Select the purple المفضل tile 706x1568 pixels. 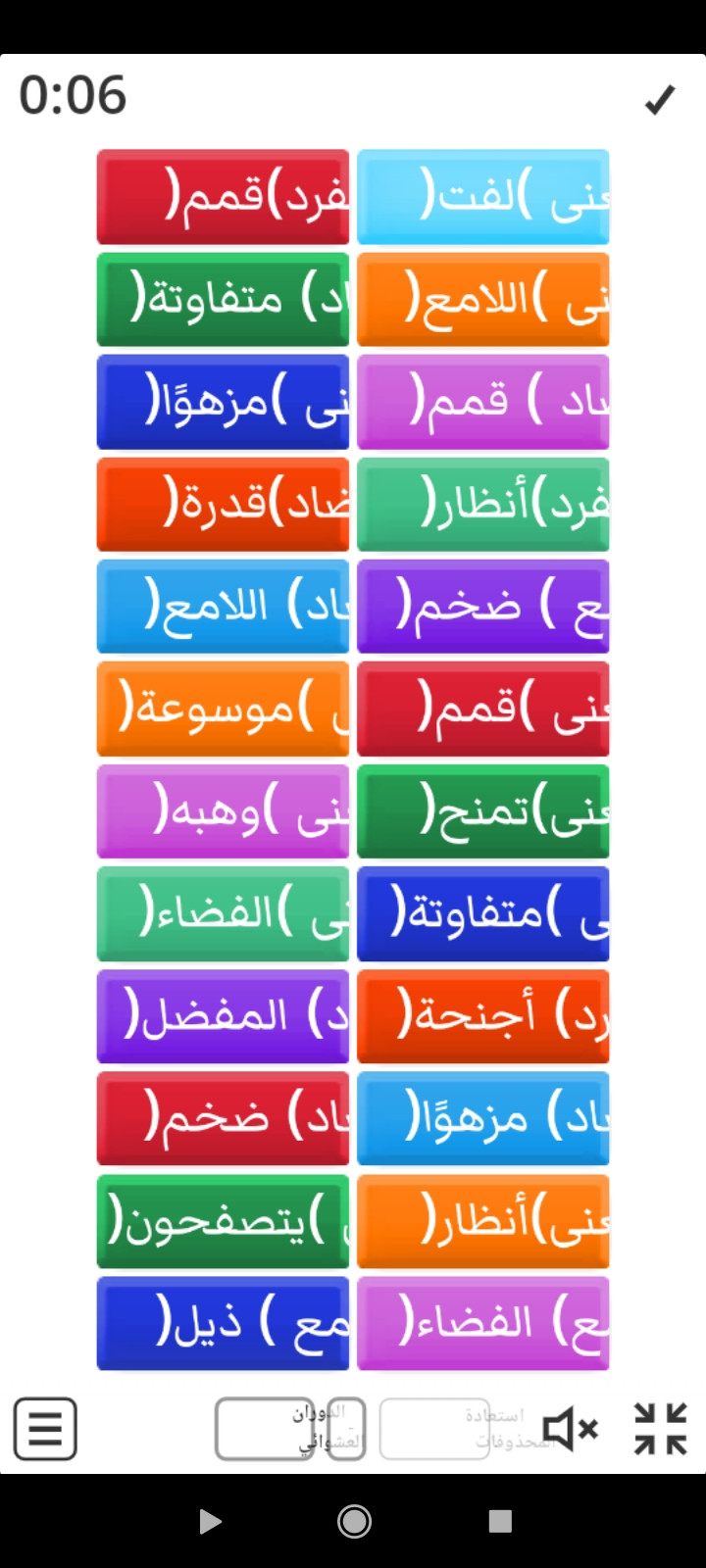pyautogui.click(x=223, y=1016)
